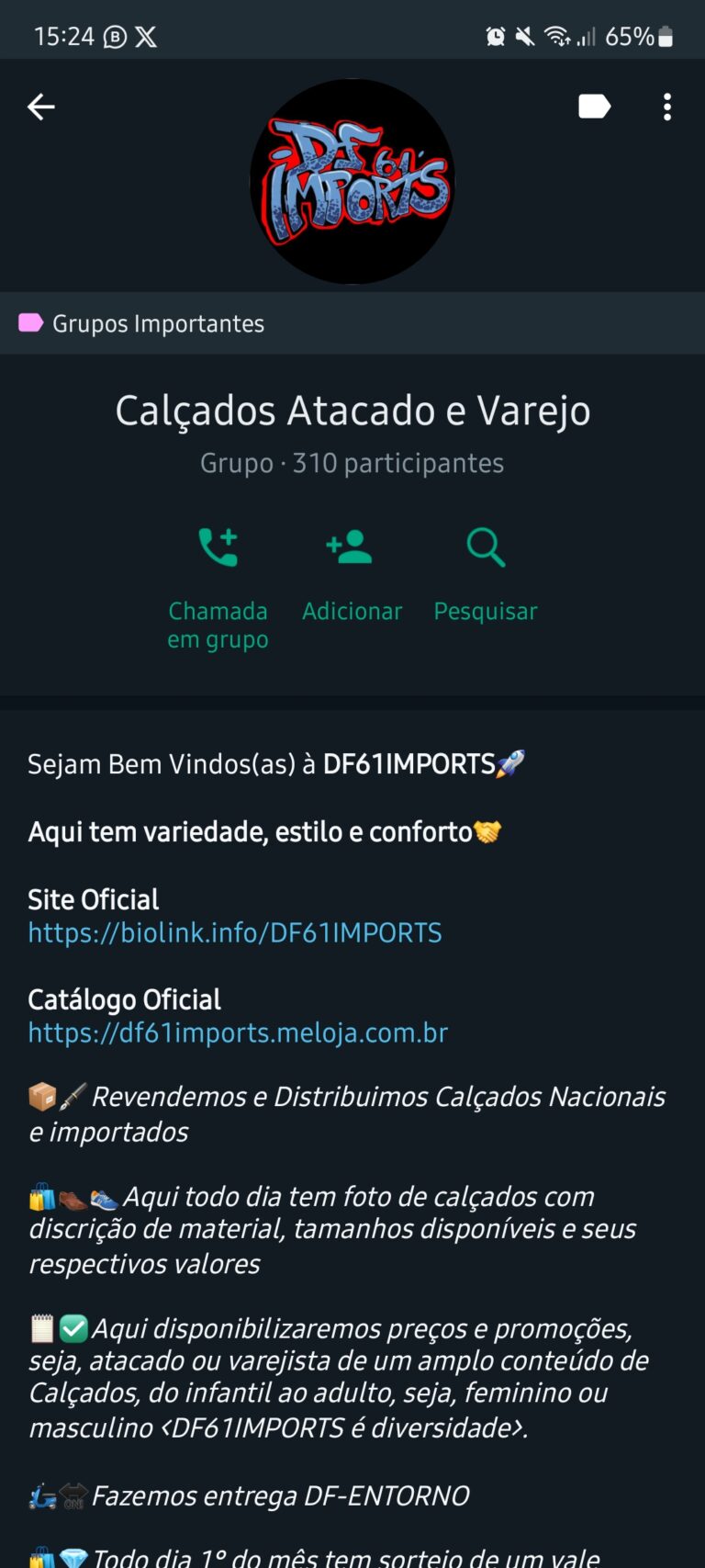
Task: Open the biolink.info/DF61IMPORTS link
Action: 235,933
